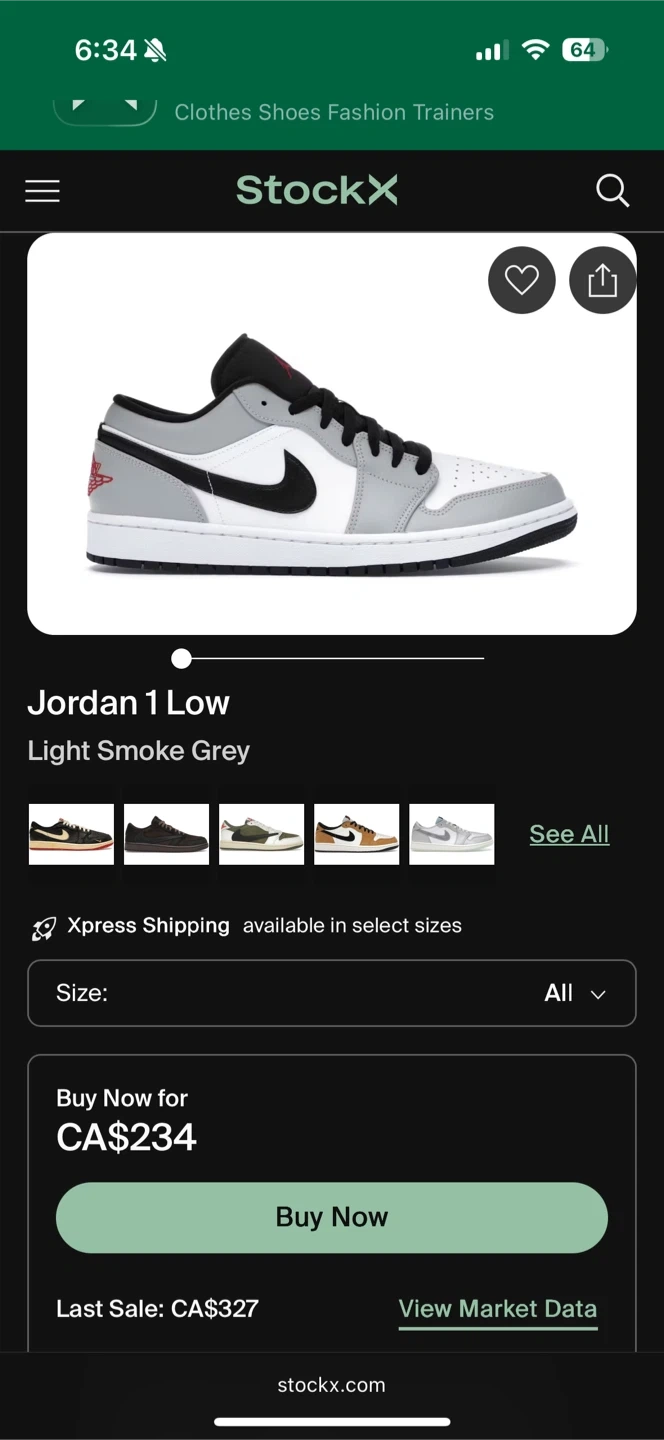Open View Market Data
The height and width of the screenshot is (1440, 664).
[497, 1309]
